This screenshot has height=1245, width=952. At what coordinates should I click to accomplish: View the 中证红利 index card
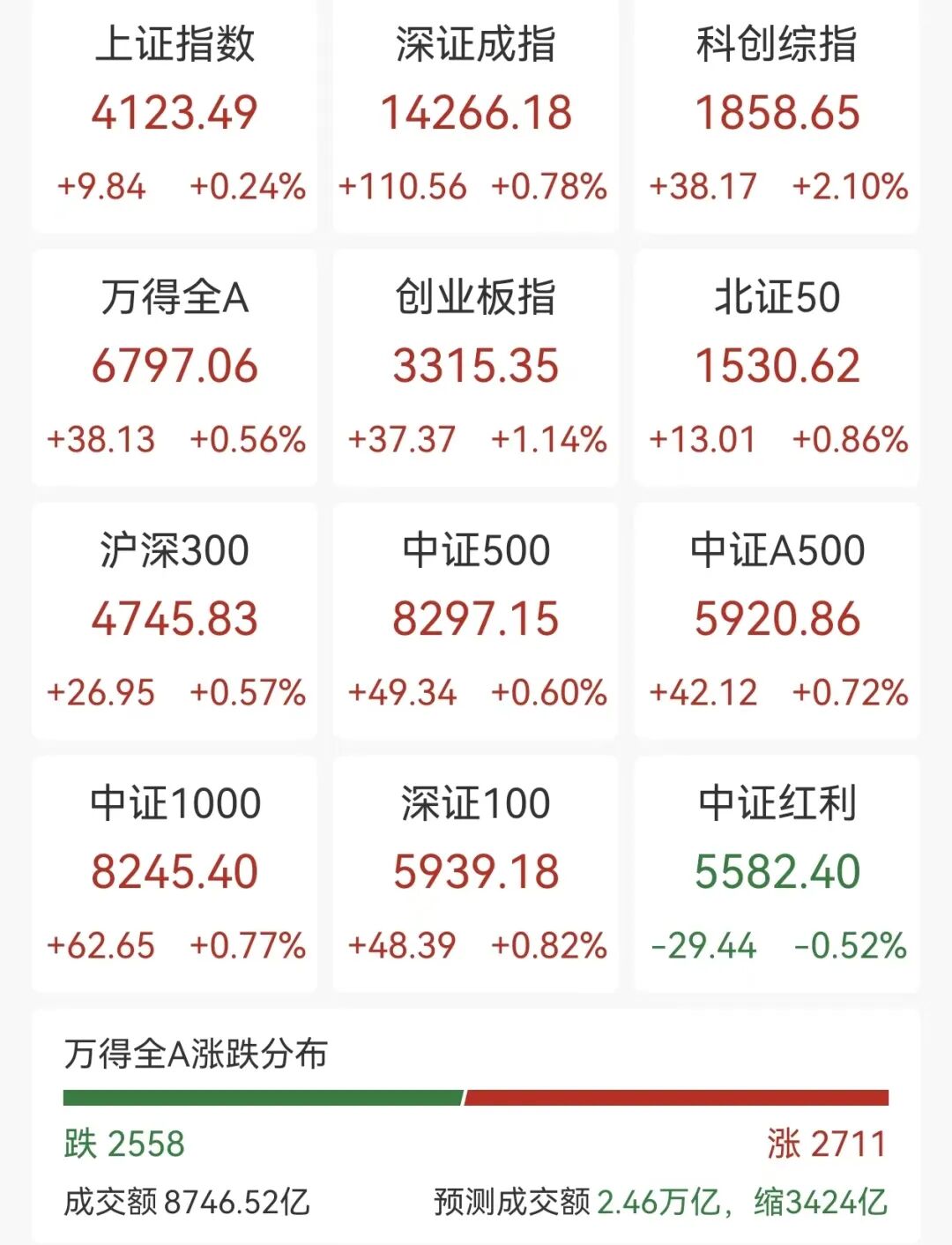777,873
